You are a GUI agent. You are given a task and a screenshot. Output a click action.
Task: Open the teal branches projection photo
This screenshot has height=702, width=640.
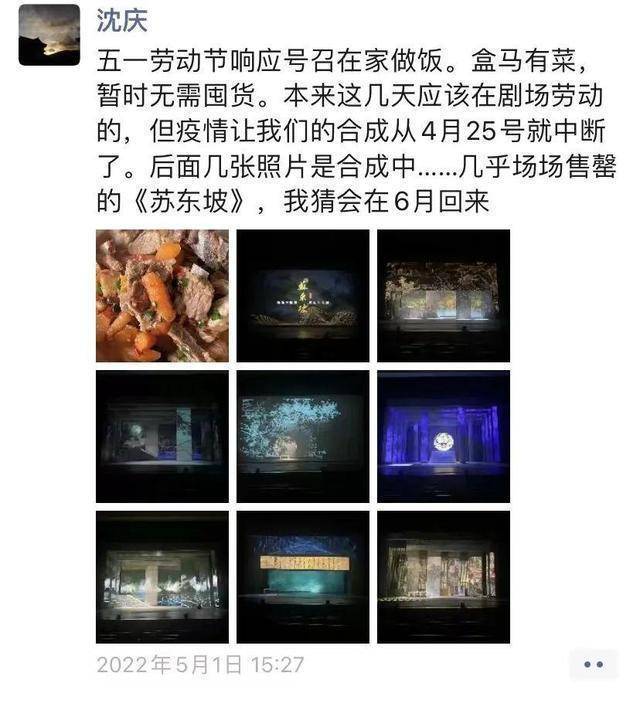coord(302,436)
